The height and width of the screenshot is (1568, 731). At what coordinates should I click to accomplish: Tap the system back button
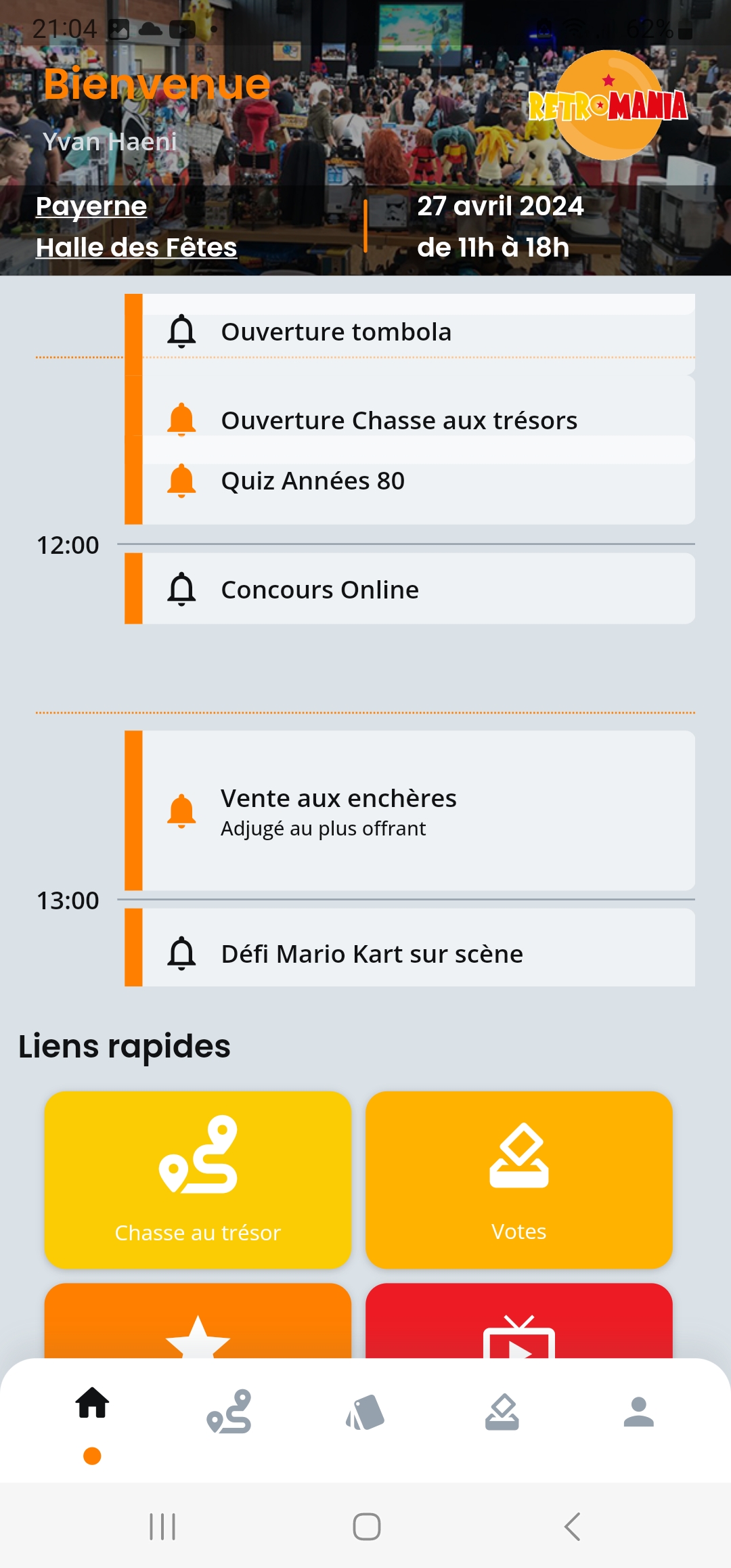point(573,1527)
